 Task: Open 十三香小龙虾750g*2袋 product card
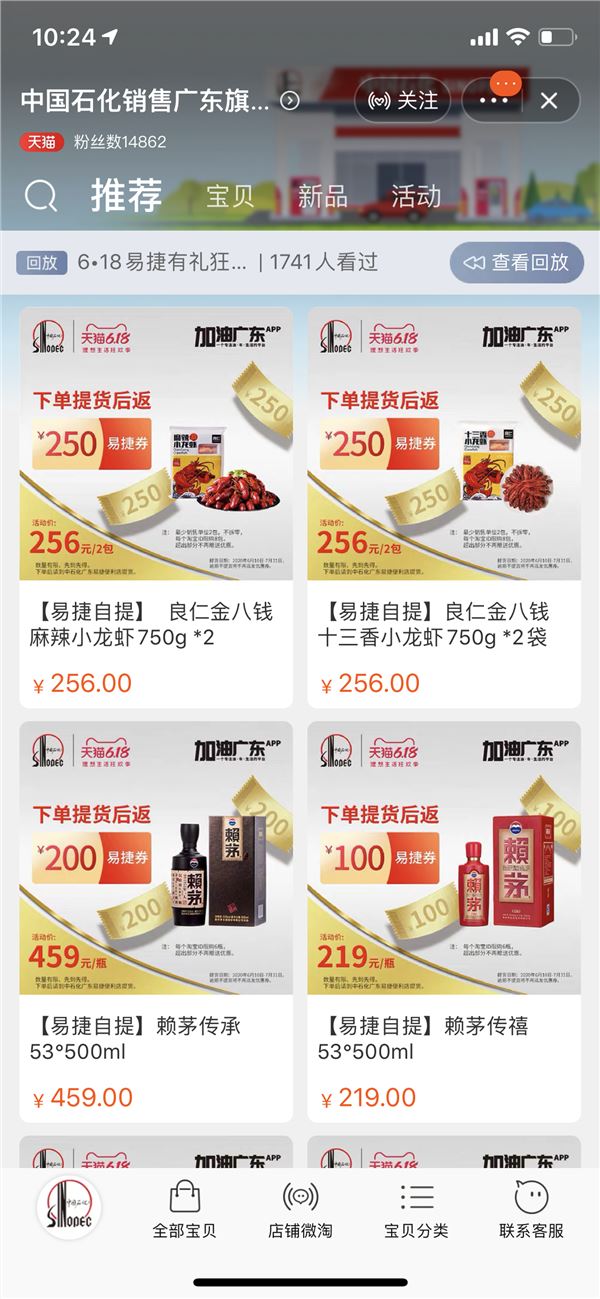click(x=444, y=507)
